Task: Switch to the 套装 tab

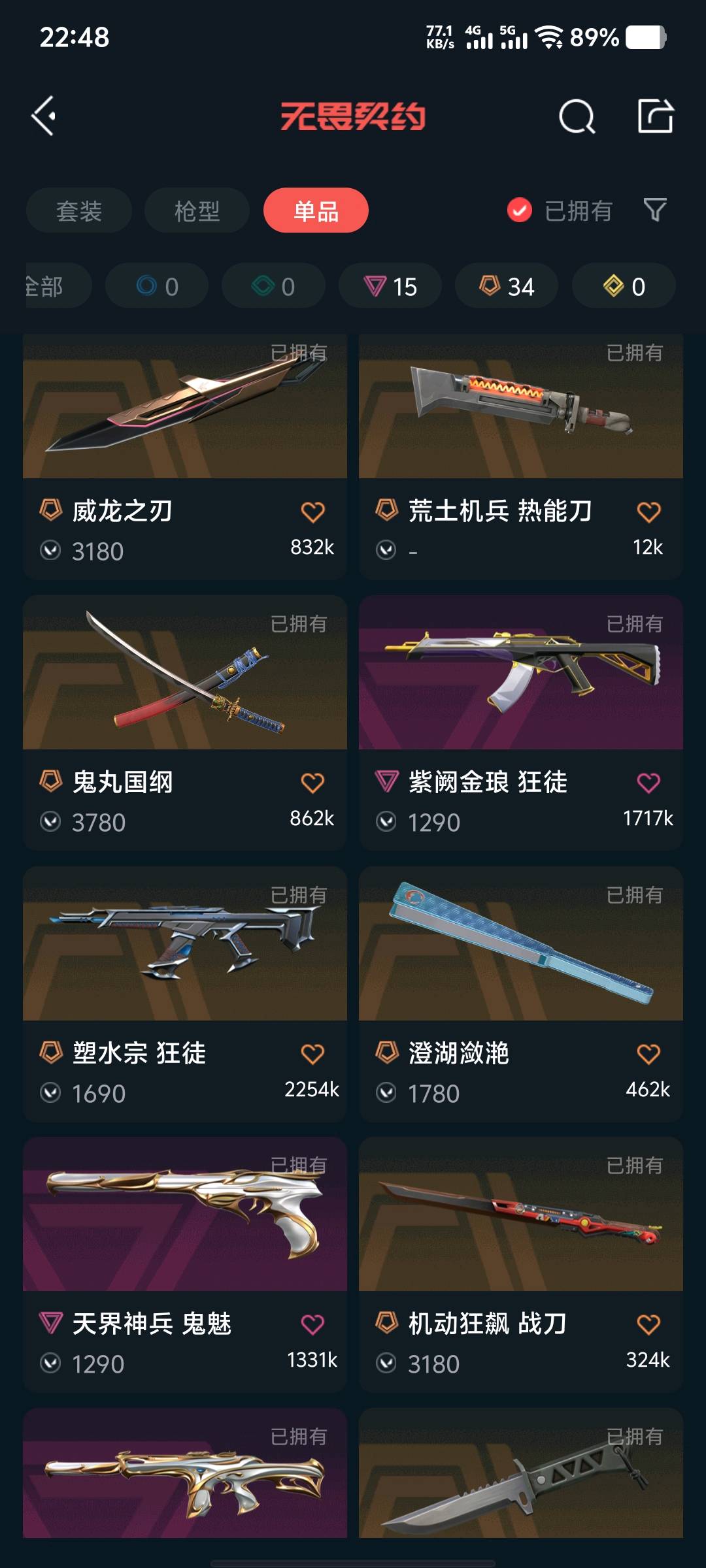Action: coord(79,210)
